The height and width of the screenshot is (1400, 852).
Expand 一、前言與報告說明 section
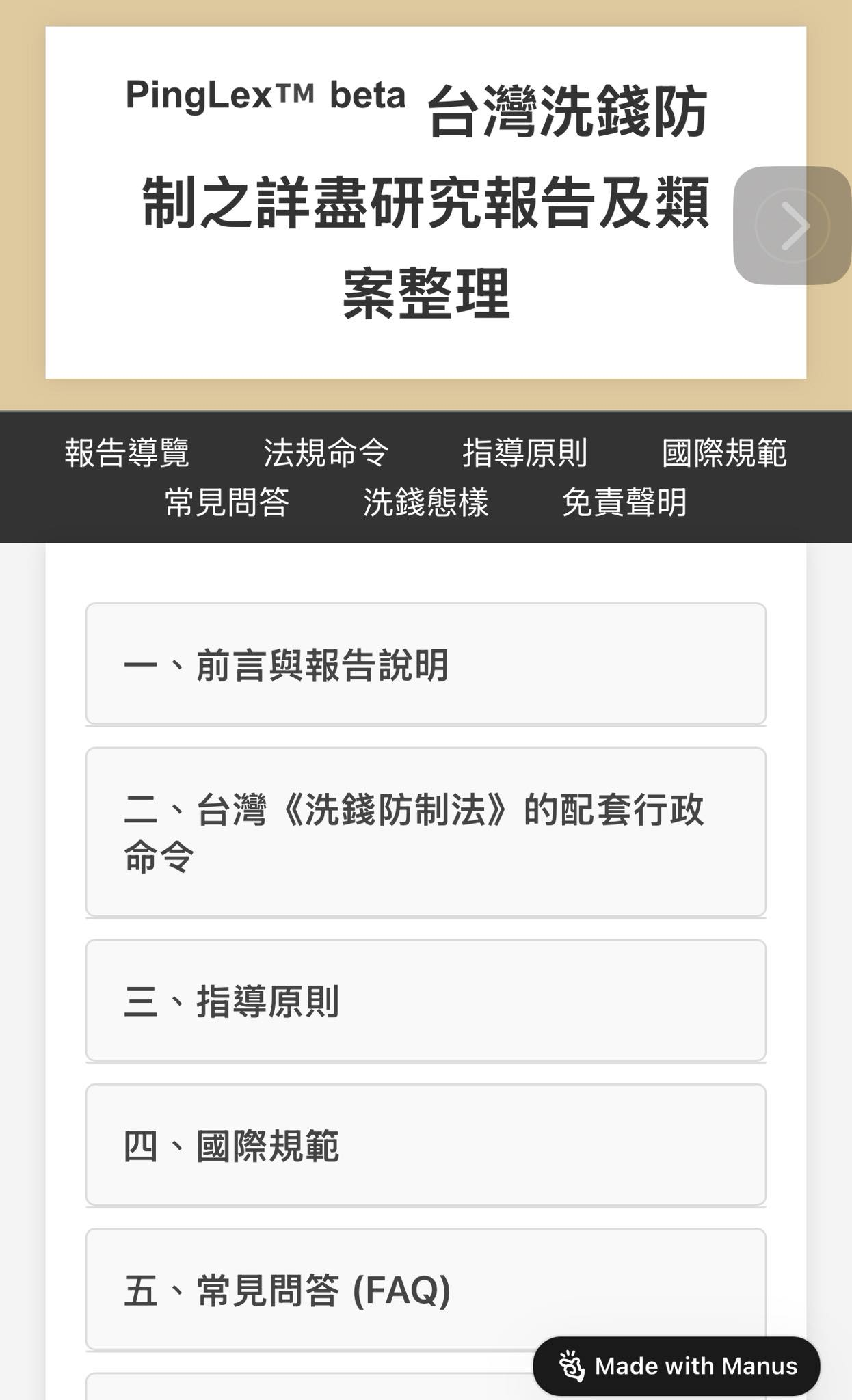tap(425, 664)
